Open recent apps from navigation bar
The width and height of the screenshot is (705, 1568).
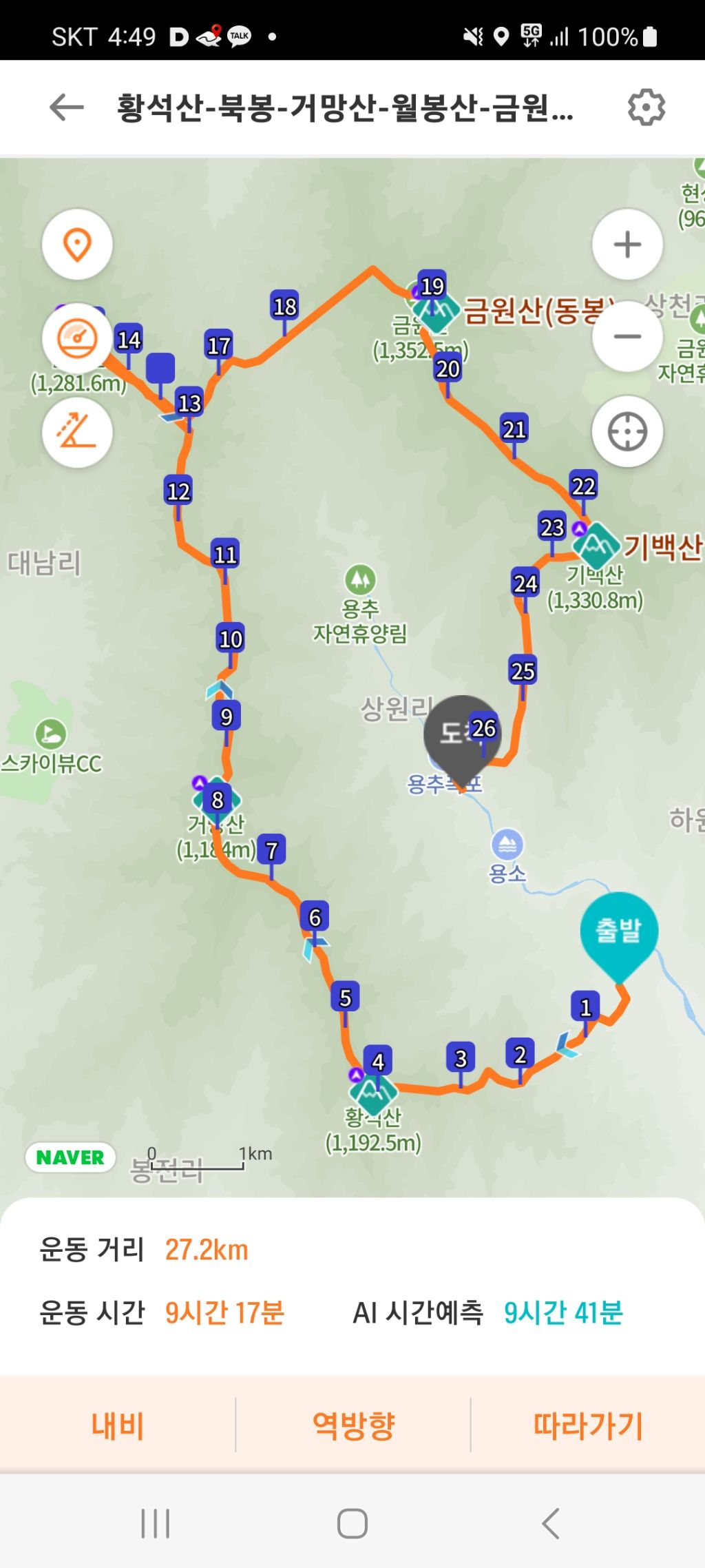pos(155,1523)
